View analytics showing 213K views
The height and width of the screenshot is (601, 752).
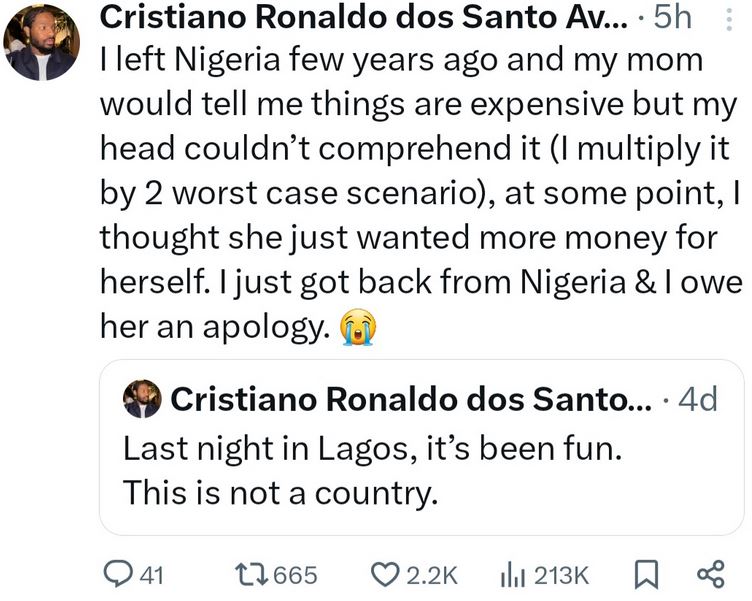pos(512,574)
